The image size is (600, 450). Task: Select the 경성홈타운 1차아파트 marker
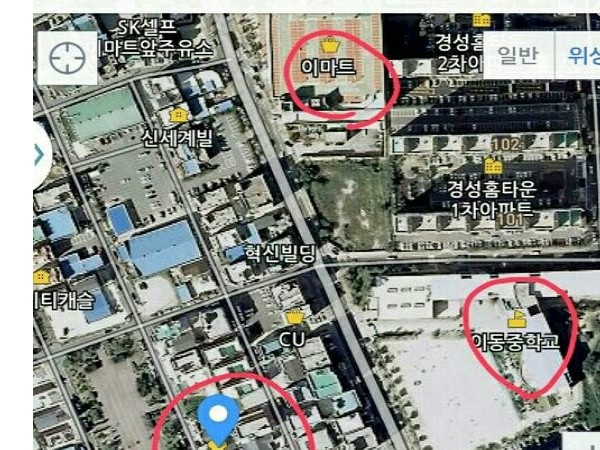coord(493,166)
